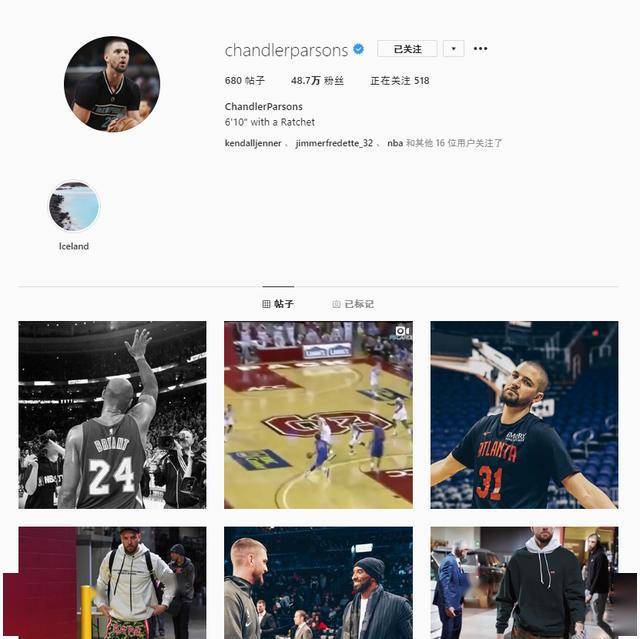
Task: Open the three-dot options menu
Action: point(481,49)
